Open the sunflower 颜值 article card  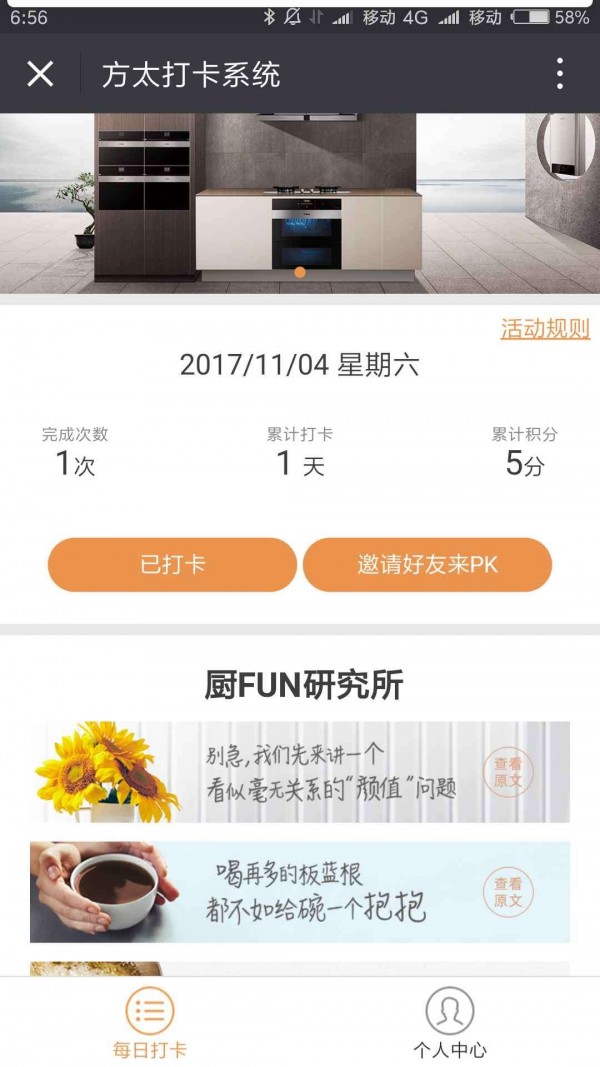[x=300, y=772]
